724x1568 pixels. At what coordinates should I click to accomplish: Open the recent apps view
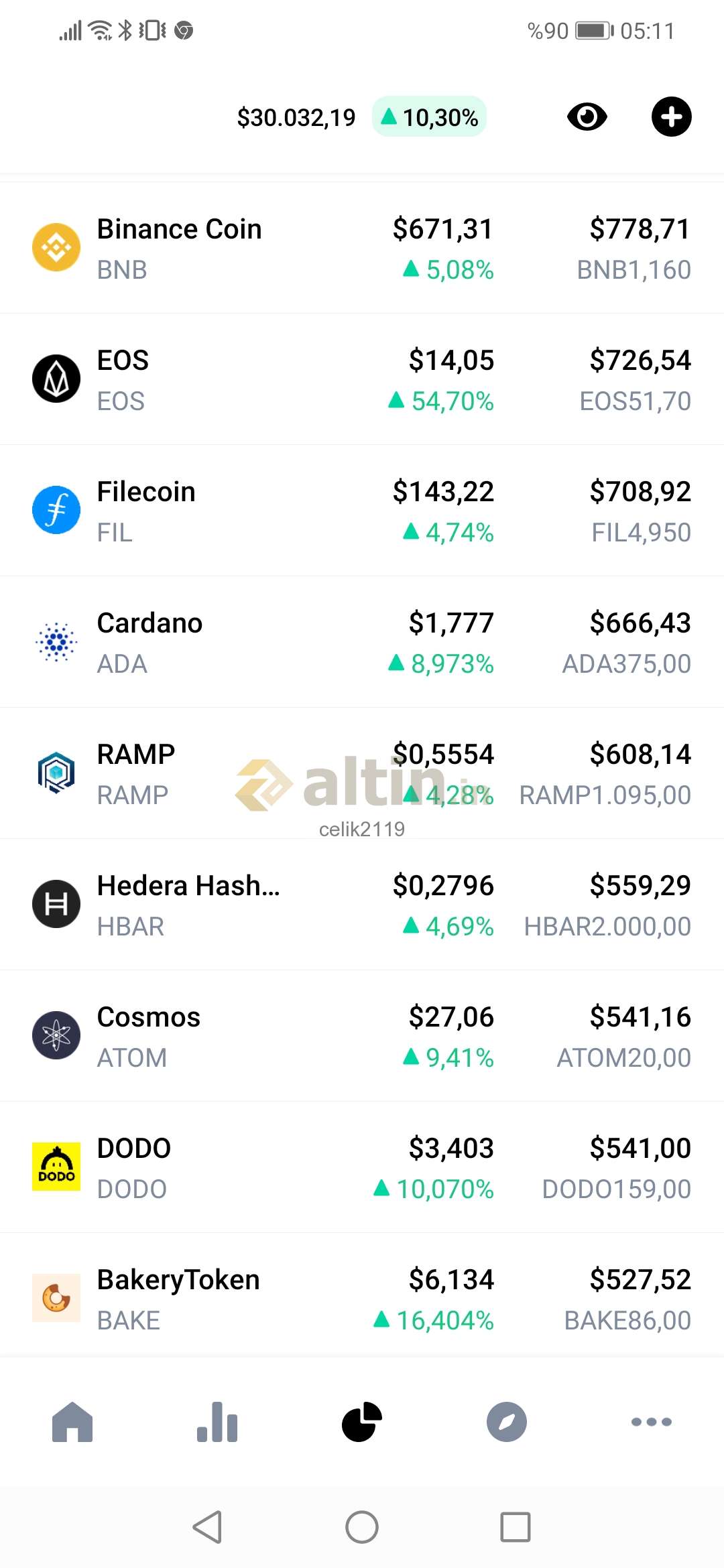point(516,1527)
